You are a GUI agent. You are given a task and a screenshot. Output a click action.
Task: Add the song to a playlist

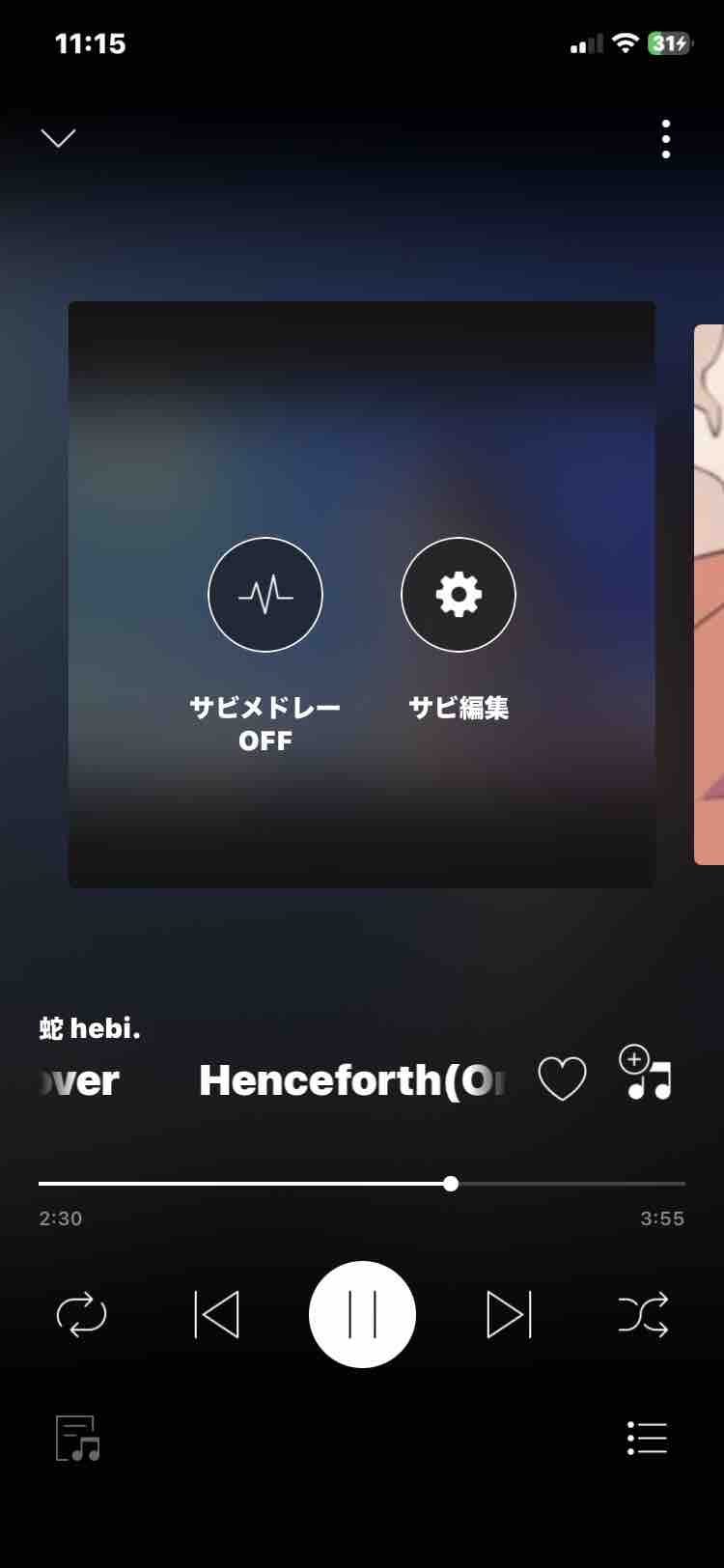[x=645, y=1073]
